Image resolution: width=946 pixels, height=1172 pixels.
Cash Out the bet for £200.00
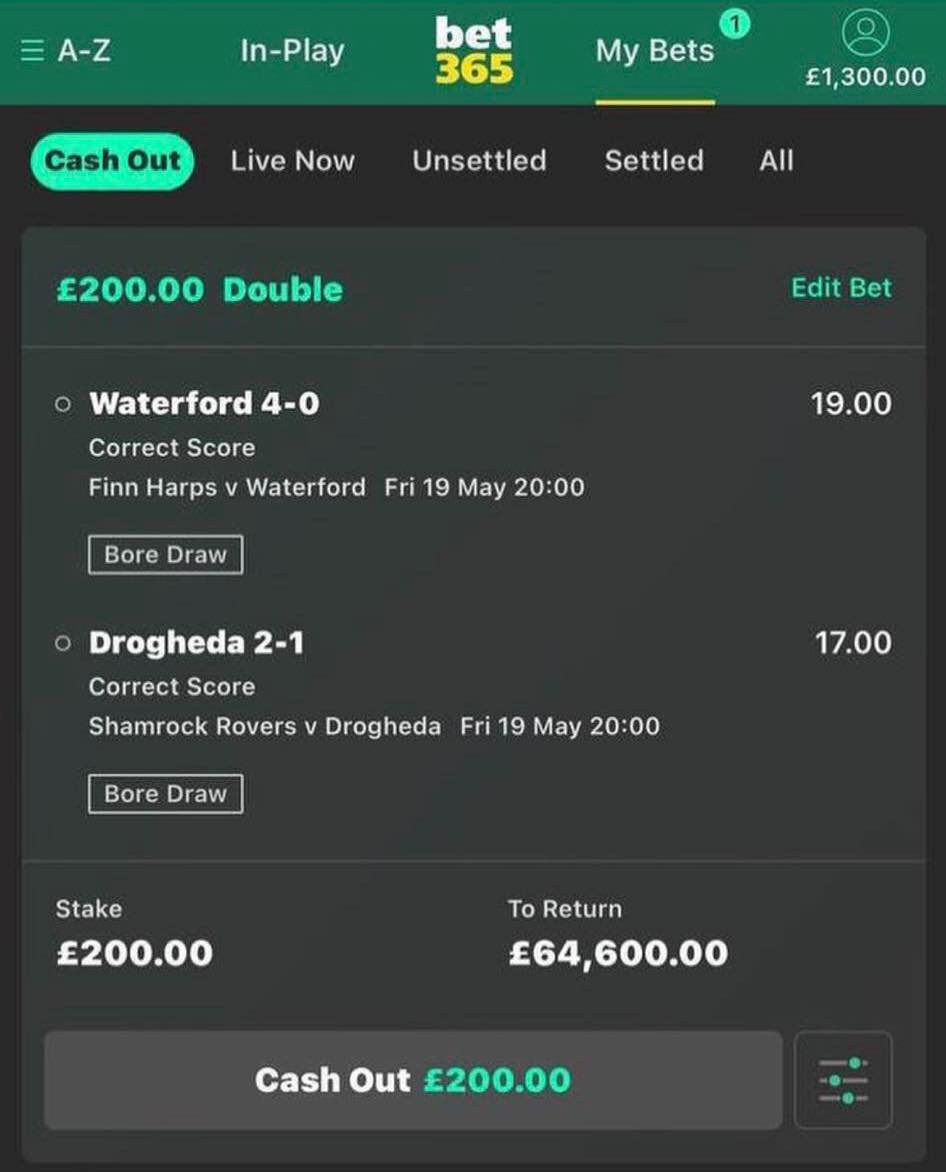[x=412, y=1080]
